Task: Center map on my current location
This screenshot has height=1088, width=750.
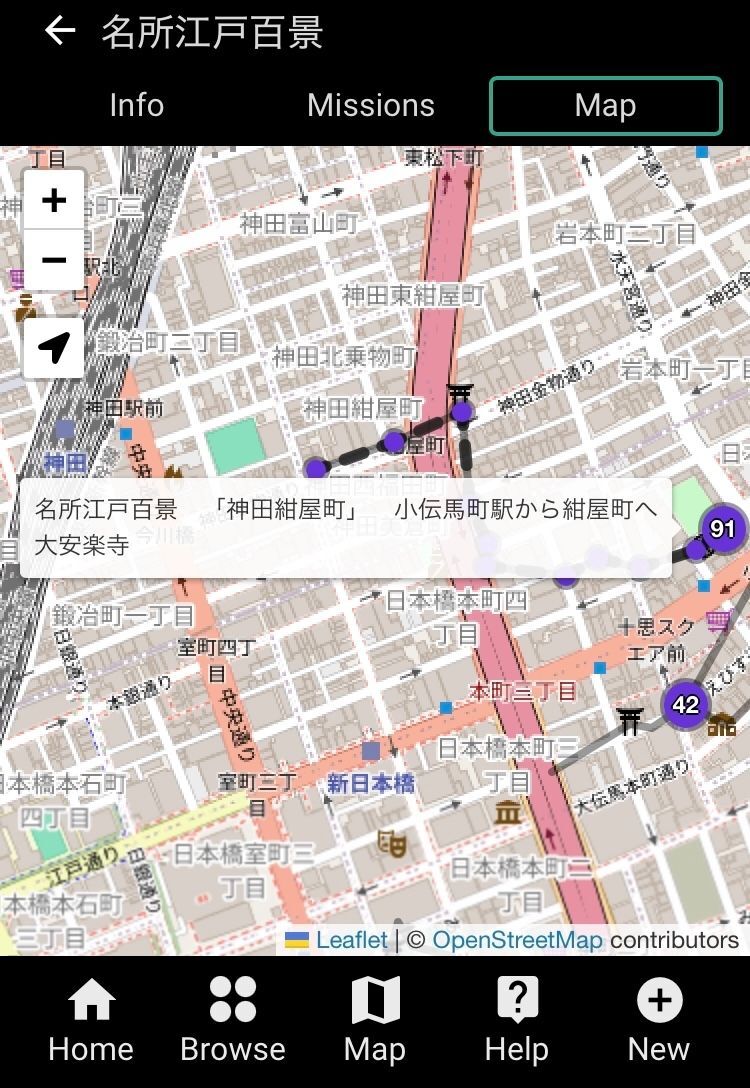Action: tap(54, 347)
